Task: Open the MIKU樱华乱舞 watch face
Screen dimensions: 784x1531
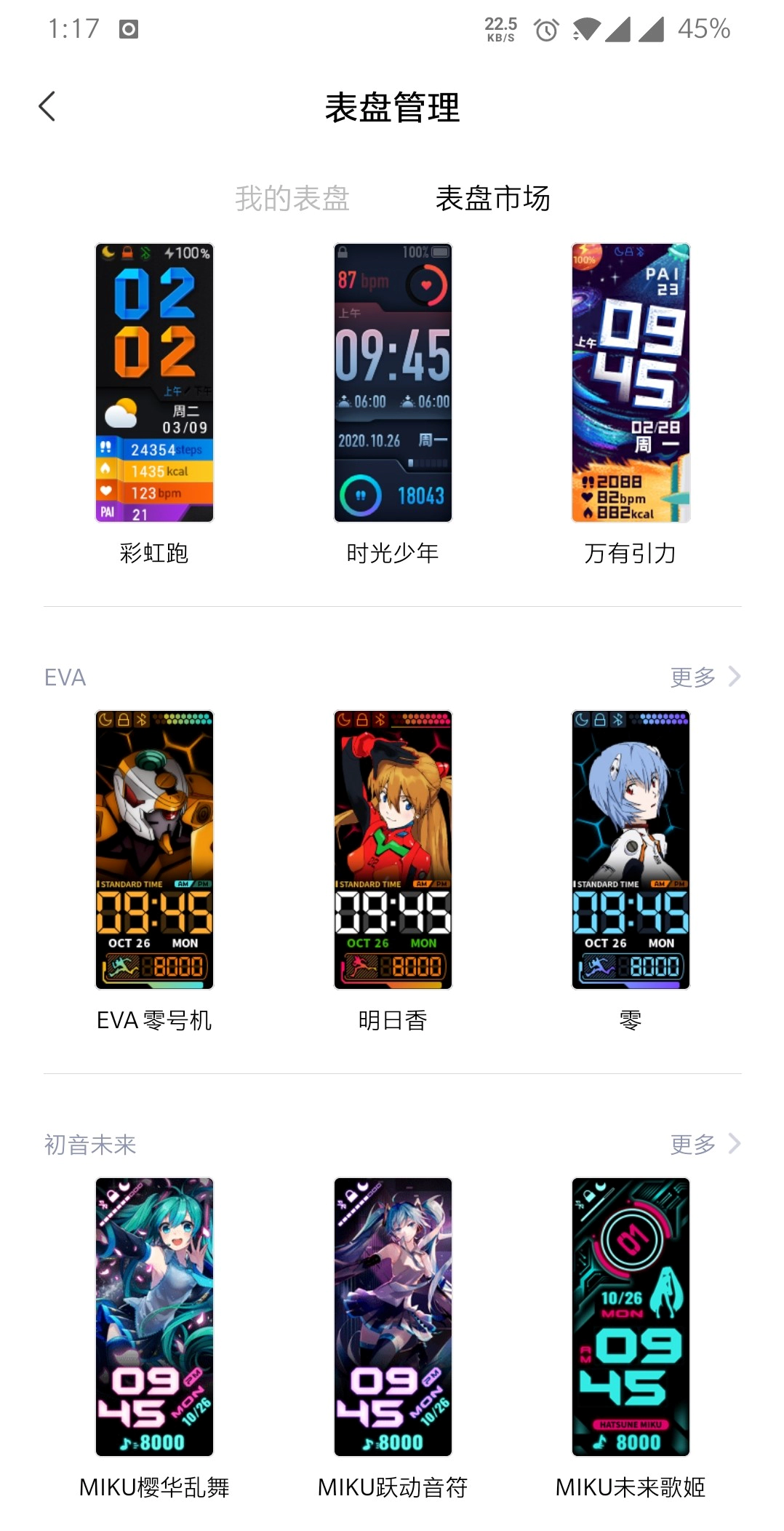Action: pyautogui.click(x=154, y=1317)
